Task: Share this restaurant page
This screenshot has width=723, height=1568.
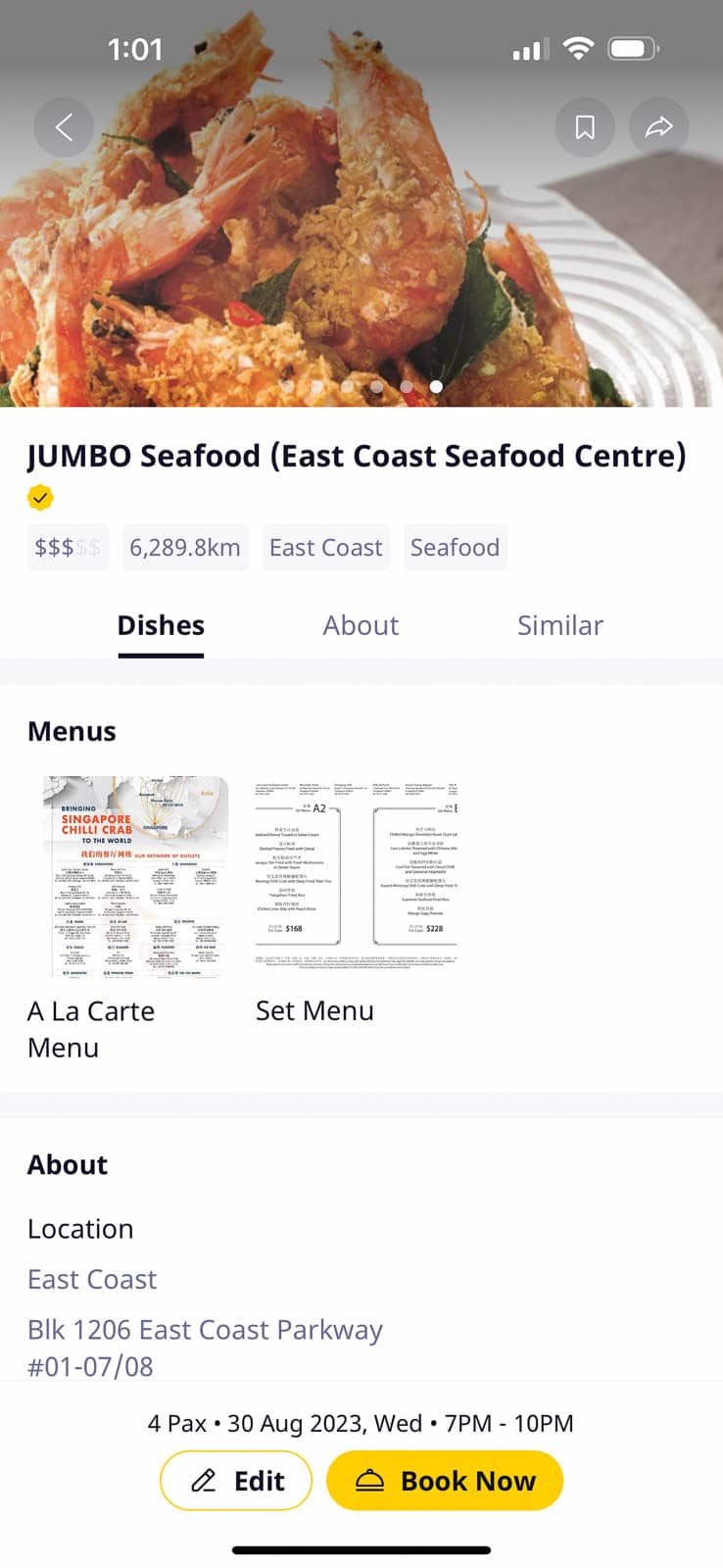Action: click(658, 127)
